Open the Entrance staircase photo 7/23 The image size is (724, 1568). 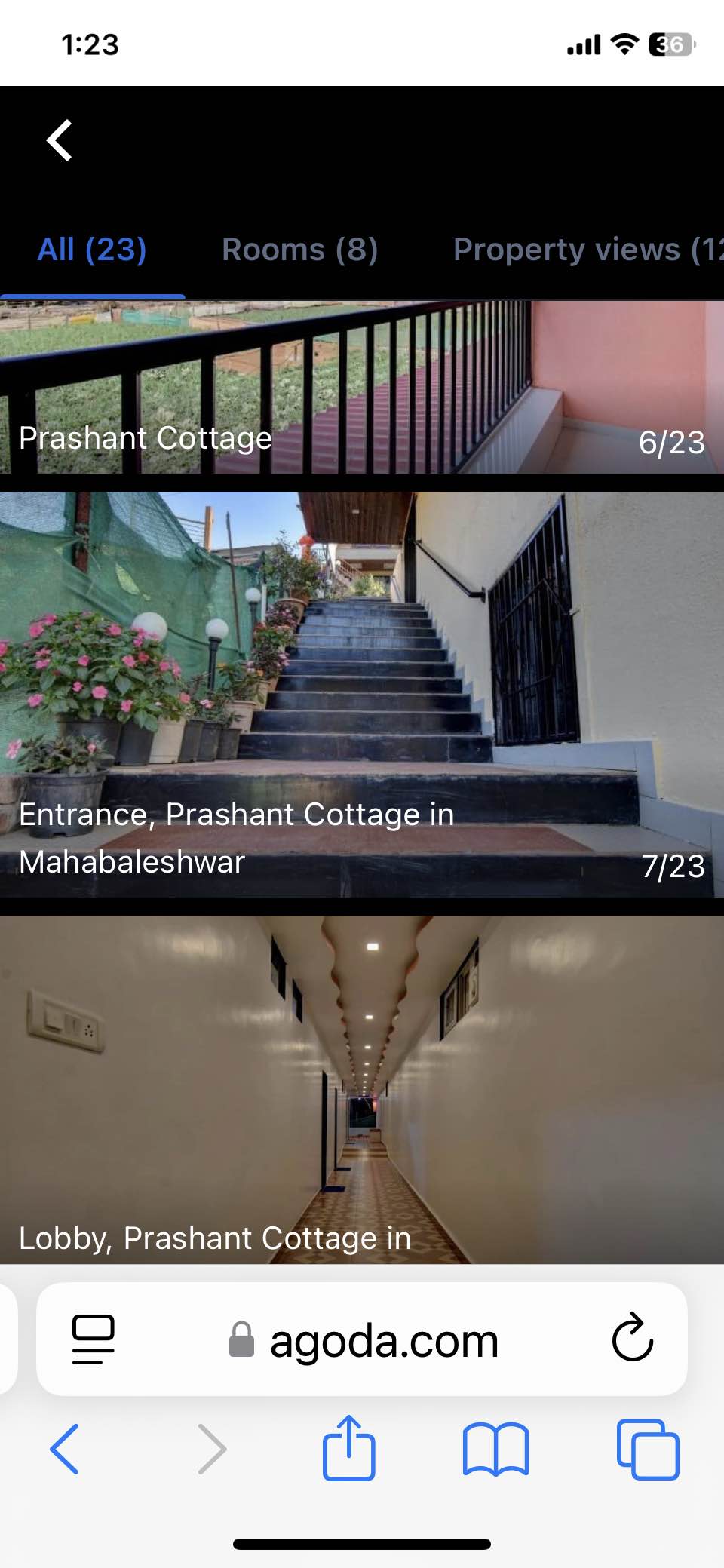(362, 694)
